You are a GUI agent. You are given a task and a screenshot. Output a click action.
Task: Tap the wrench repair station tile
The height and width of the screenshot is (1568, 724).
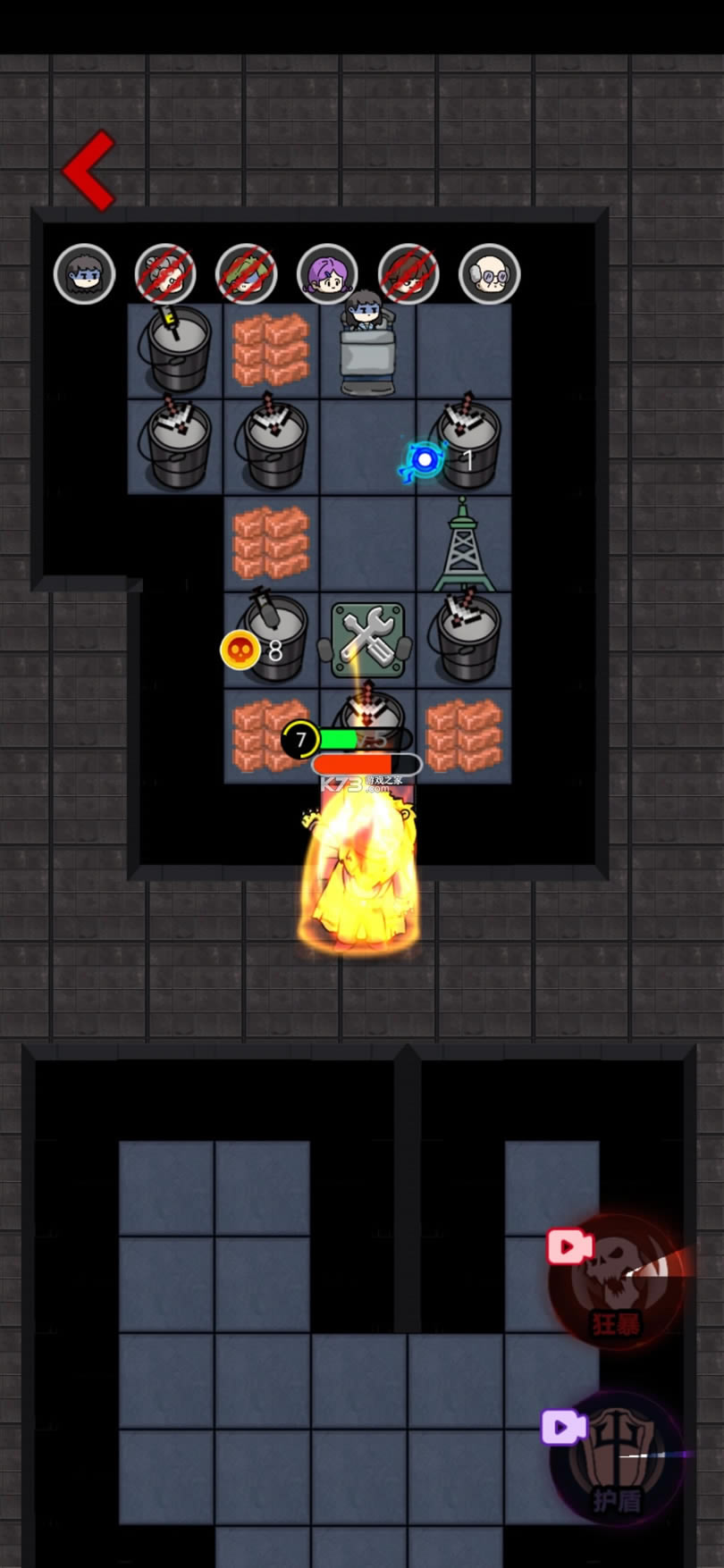(367, 639)
